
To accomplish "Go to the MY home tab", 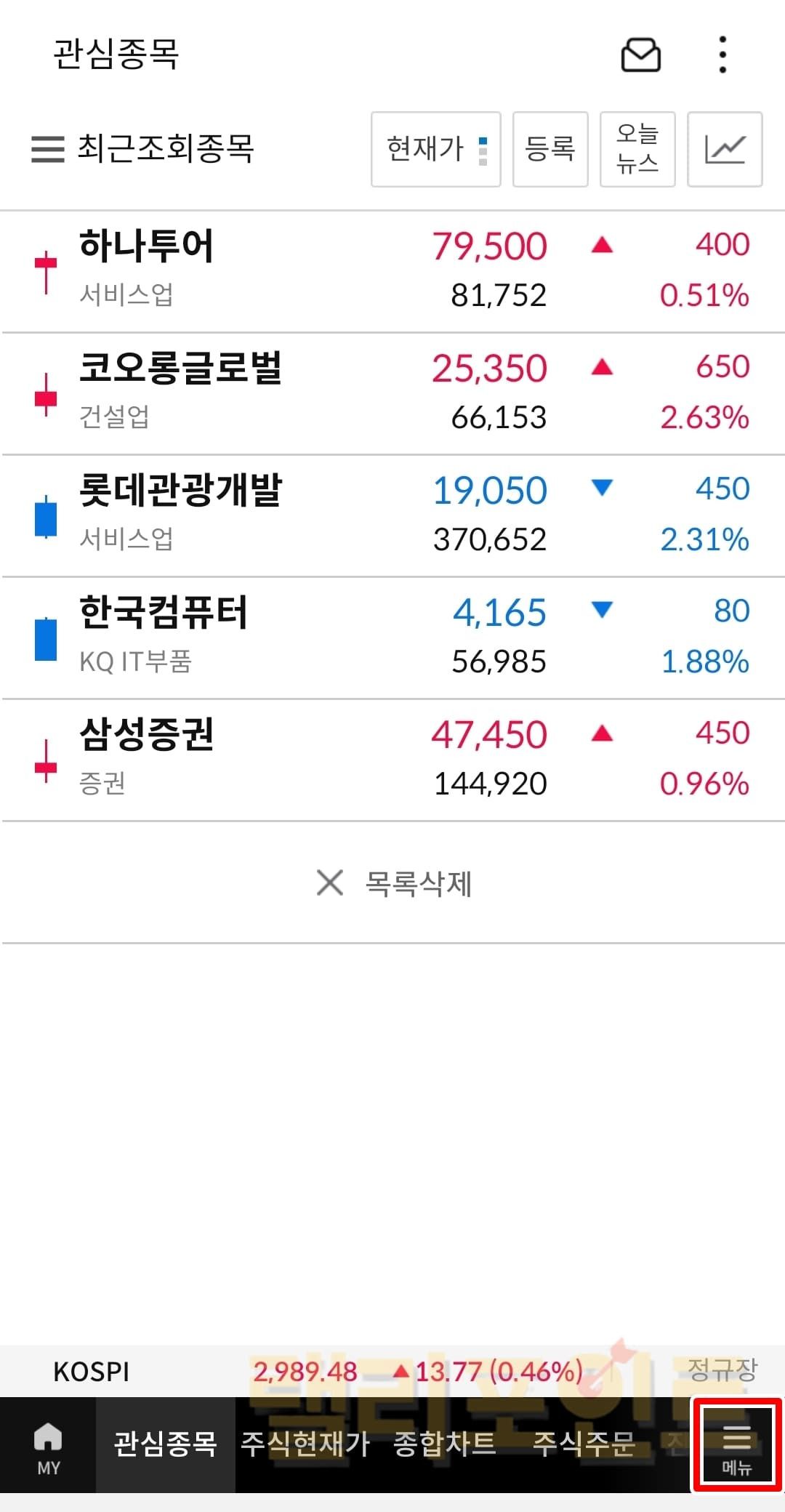I will (x=48, y=1445).
